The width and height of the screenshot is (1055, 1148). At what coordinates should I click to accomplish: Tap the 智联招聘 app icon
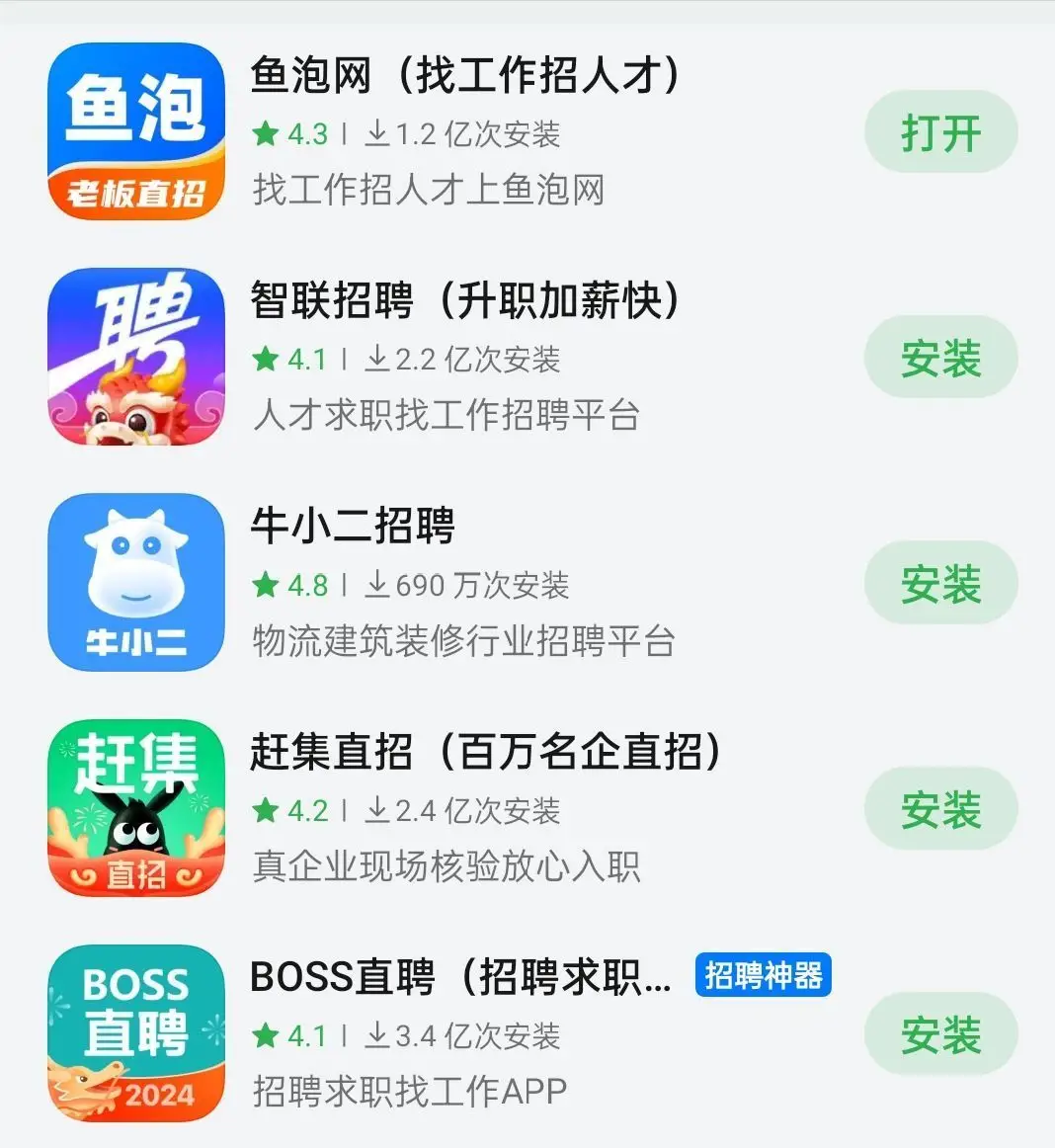coord(136,358)
